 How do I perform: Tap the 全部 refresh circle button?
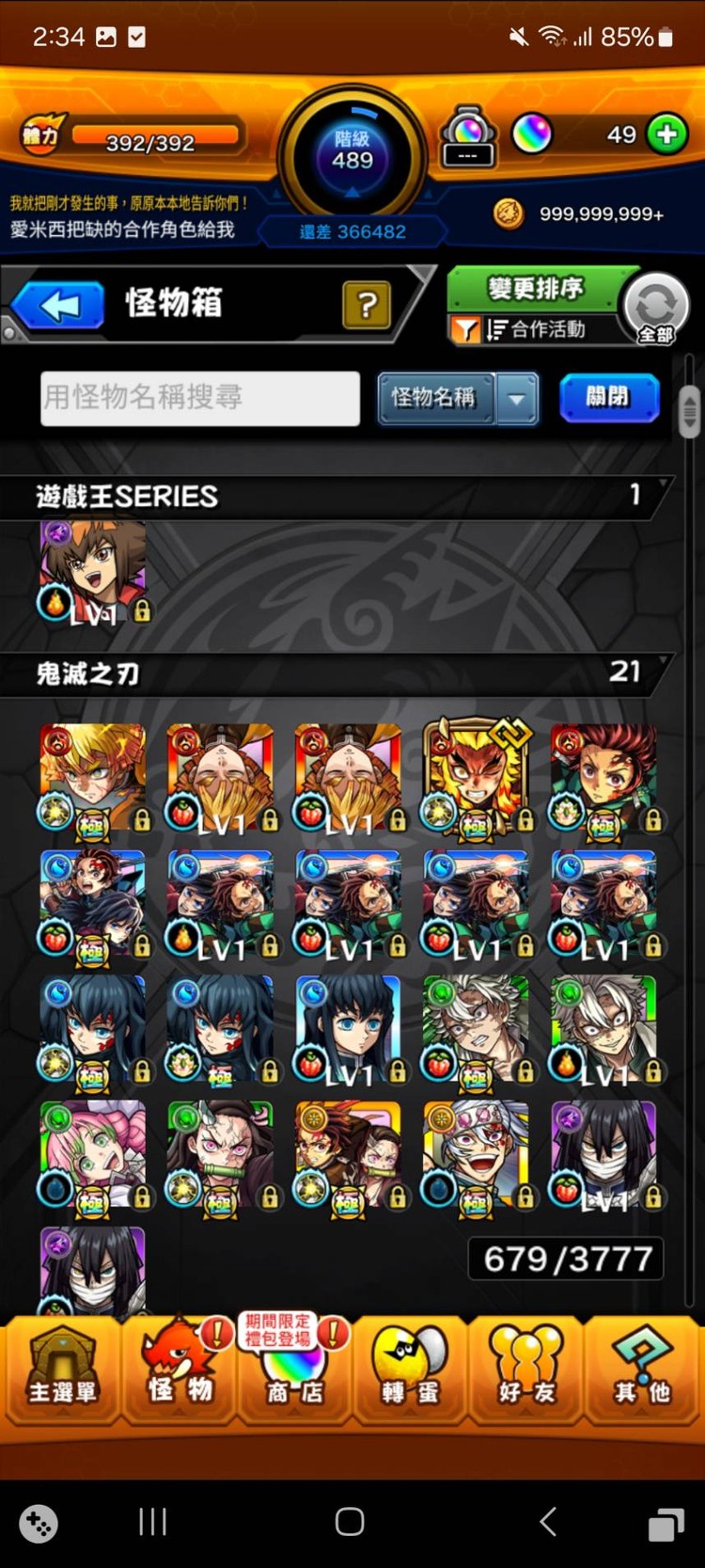[x=655, y=309]
